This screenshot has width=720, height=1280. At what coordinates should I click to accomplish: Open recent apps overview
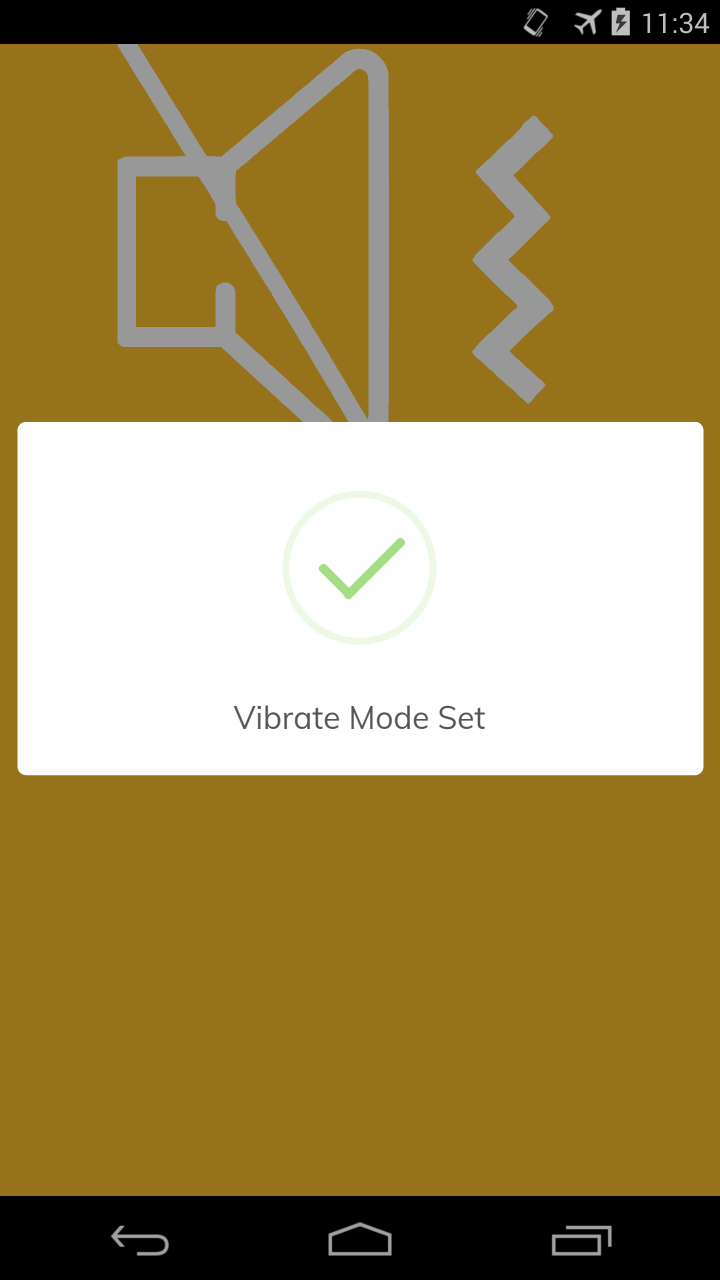coord(581,1240)
